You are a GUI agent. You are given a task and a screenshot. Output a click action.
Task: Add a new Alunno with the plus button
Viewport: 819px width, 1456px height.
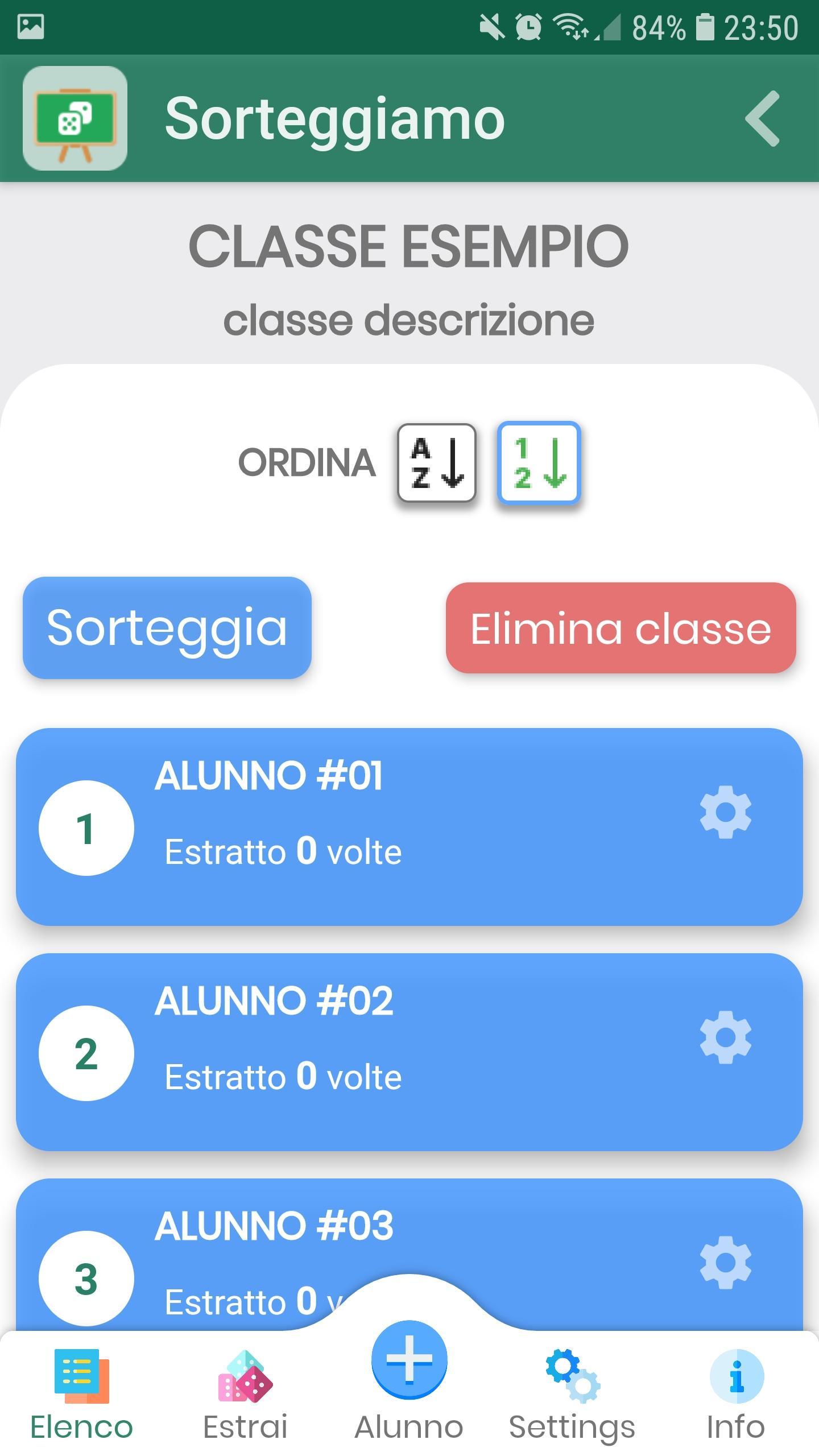pyautogui.click(x=409, y=1360)
